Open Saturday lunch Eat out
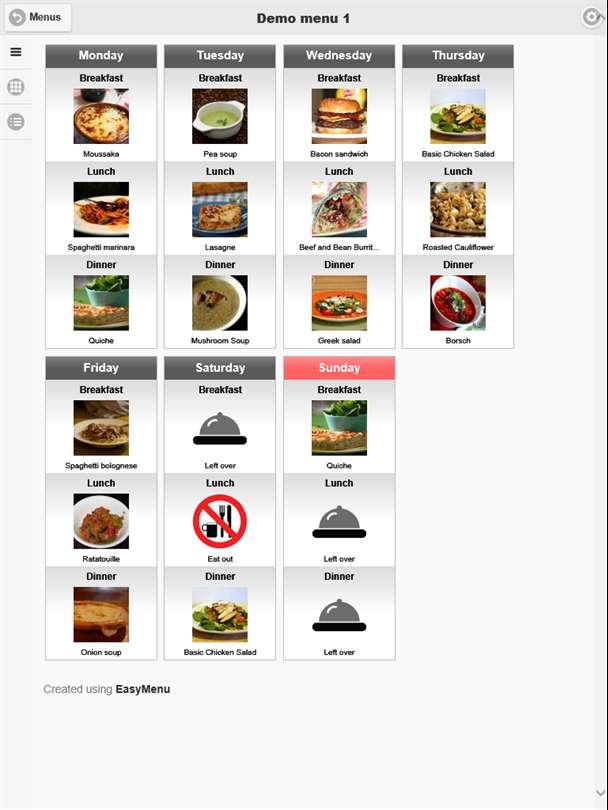Screen dimensions: 608x810 (220, 521)
